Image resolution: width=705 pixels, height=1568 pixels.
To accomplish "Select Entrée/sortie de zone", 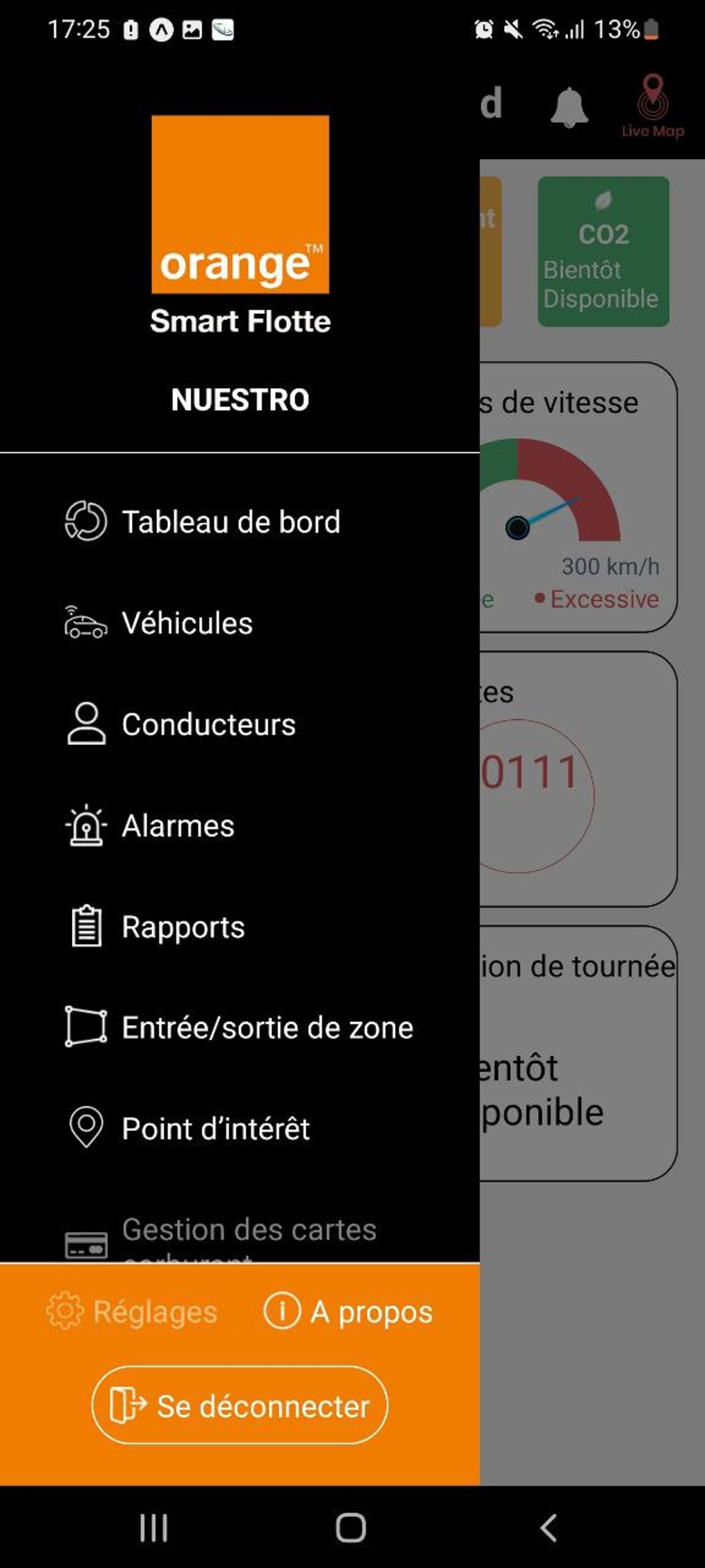I will [x=267, y=1028].
